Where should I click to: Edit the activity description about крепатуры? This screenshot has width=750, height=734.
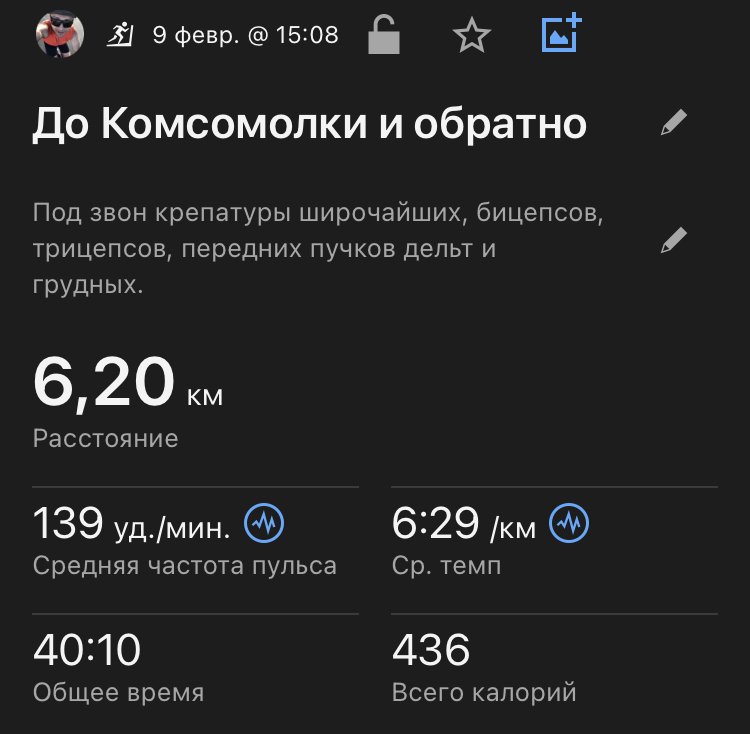point(674,240)
